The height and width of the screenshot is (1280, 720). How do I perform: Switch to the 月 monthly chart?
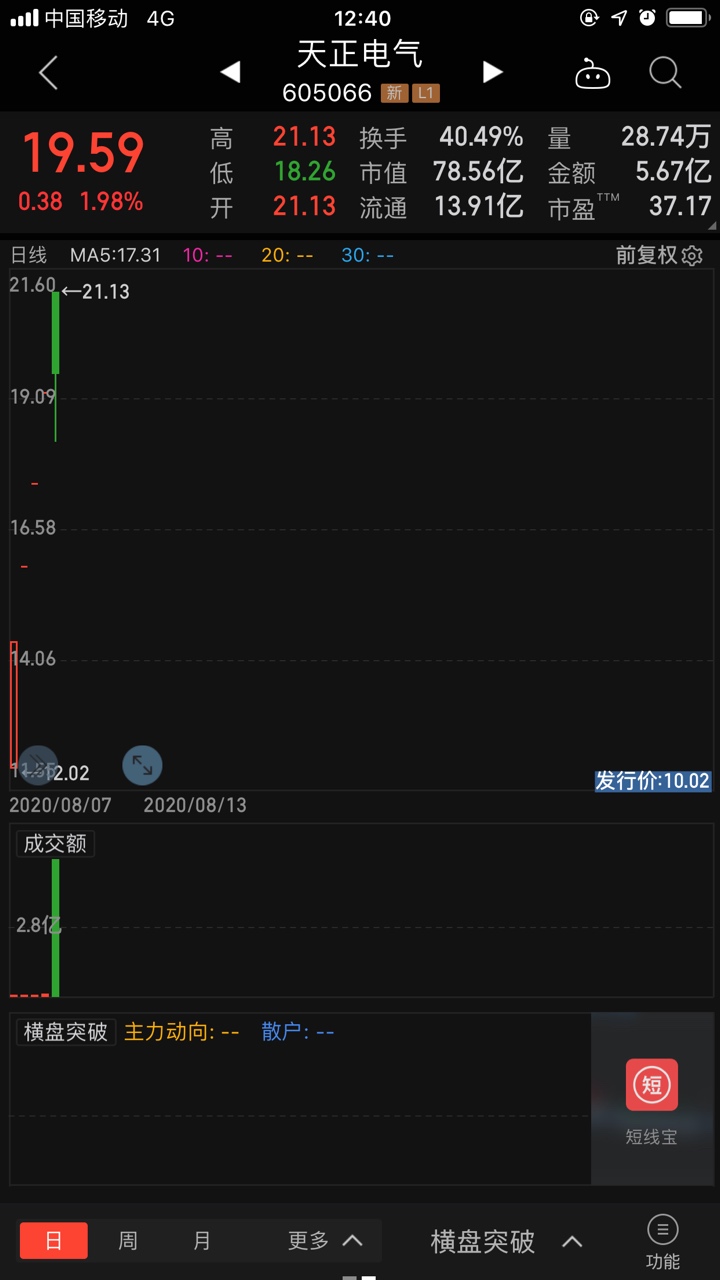point(202,1241)
